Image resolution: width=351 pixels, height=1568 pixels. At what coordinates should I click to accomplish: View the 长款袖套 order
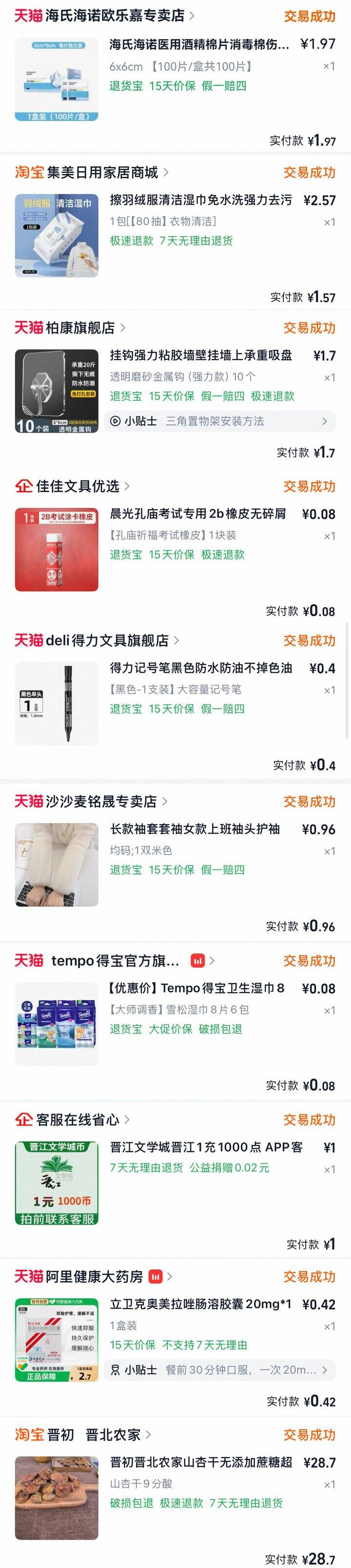pos(194,829)
